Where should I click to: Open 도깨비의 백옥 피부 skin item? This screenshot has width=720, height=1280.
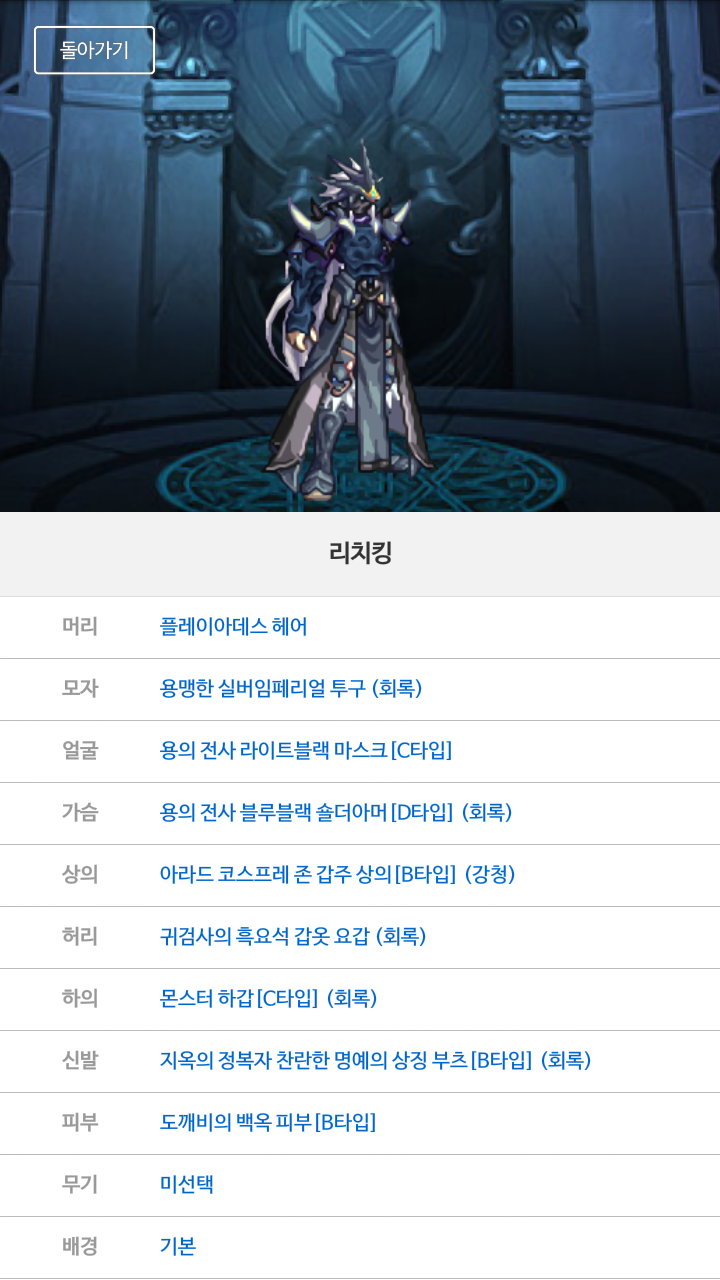click(267, 1123)
